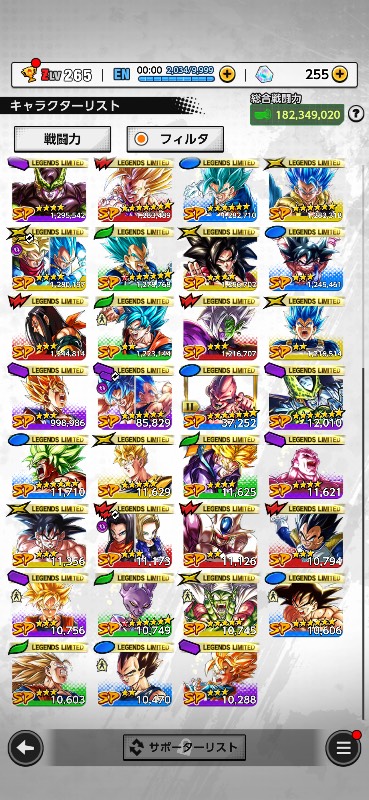Open the フィルタ filter button
This screenshot has height=800, width=369.
point(175,139)
